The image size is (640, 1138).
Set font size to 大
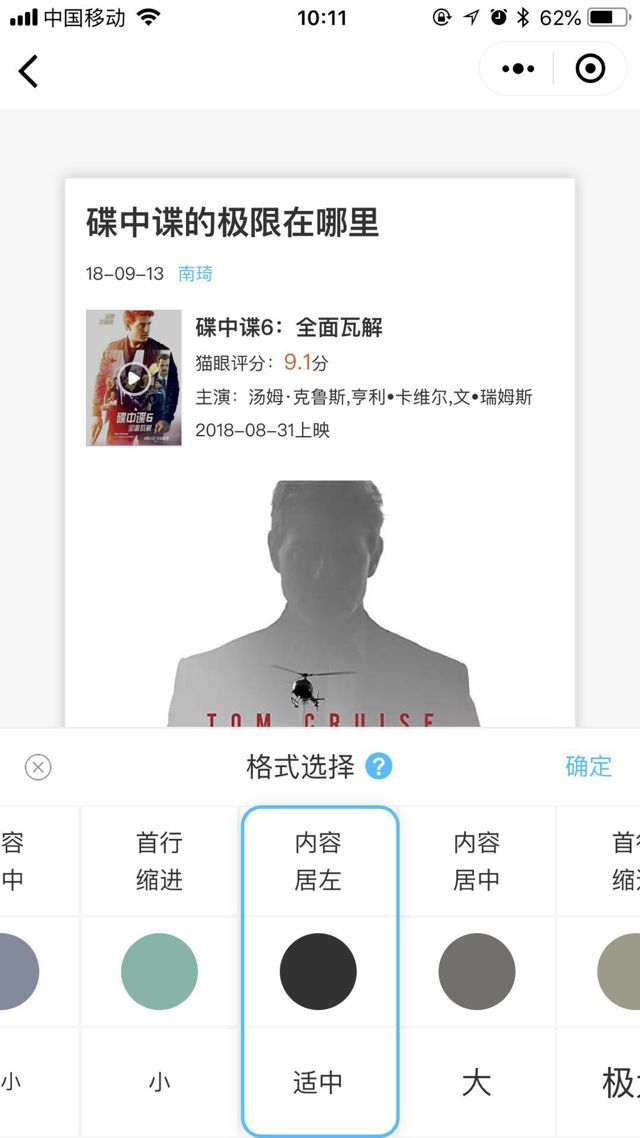[x=477, y=1082]
